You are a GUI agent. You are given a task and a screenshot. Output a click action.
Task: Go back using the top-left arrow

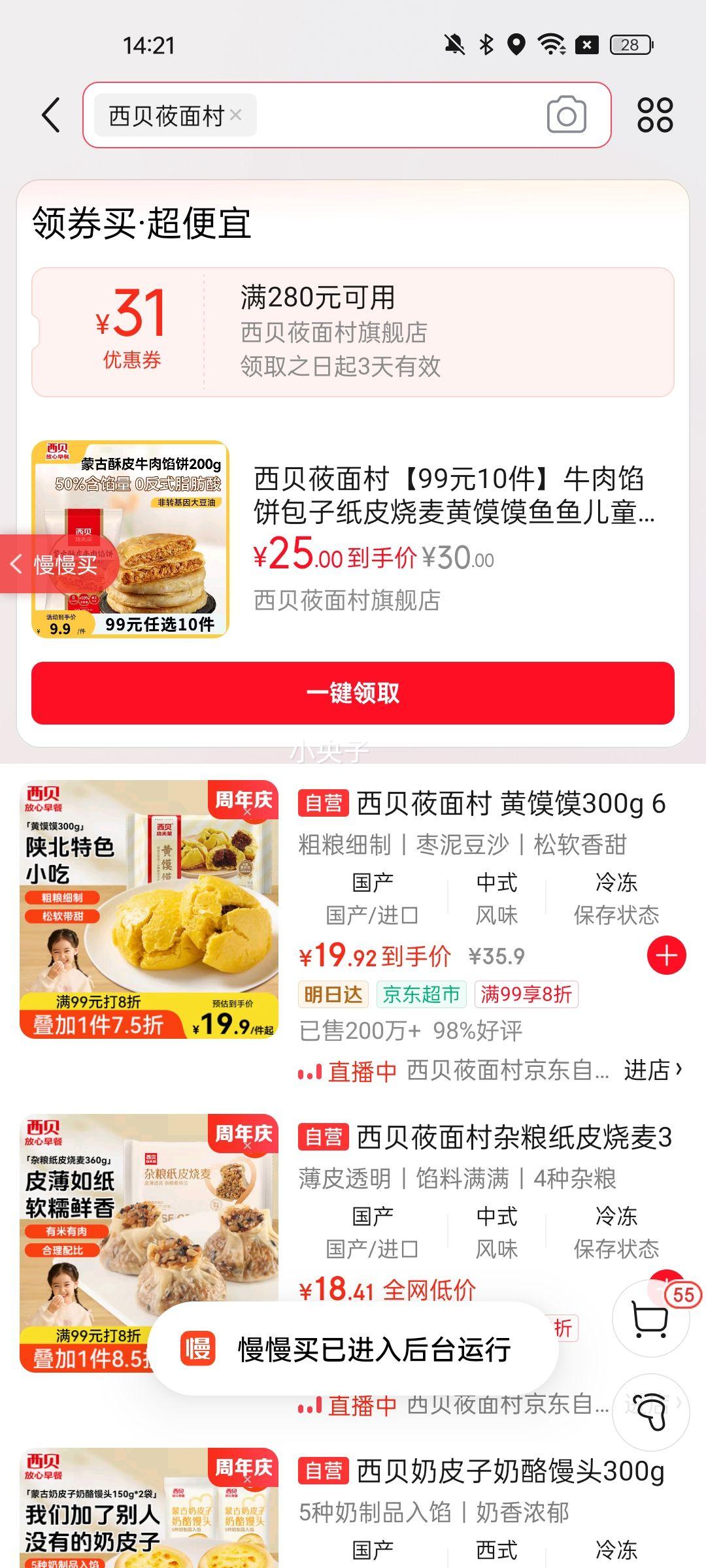point(51,116)
